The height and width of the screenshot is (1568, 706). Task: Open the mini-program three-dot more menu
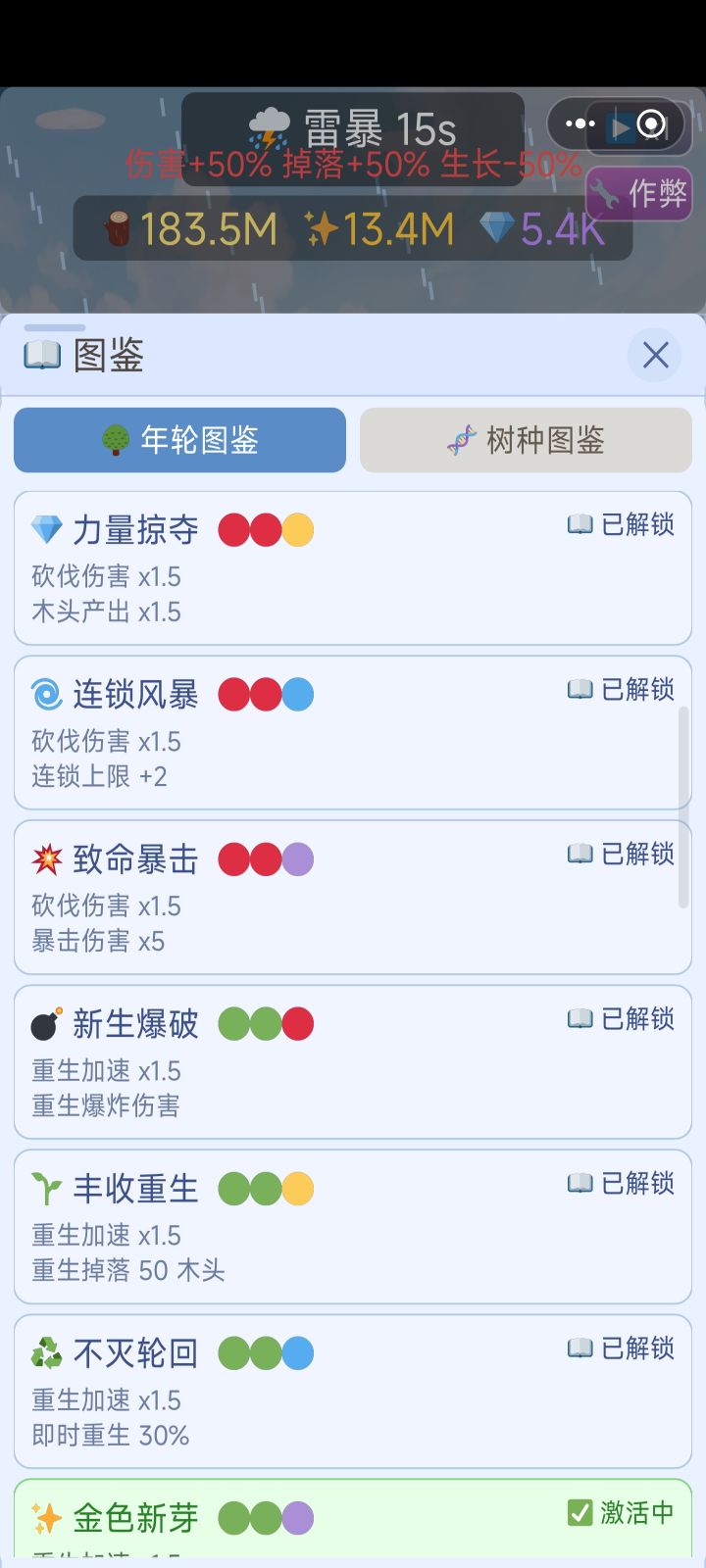(x=580, y=124)
